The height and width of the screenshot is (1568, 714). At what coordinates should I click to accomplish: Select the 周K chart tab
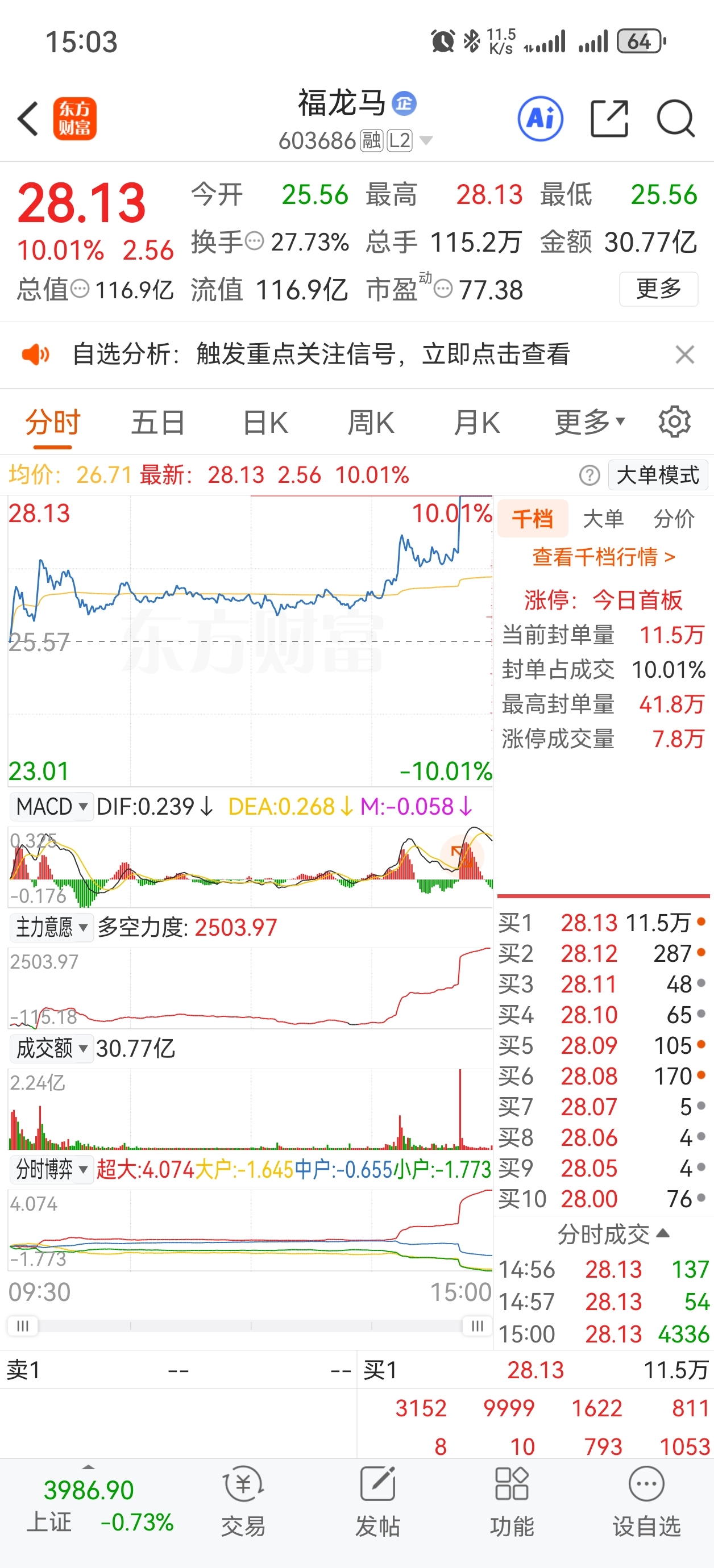(371, 423)
